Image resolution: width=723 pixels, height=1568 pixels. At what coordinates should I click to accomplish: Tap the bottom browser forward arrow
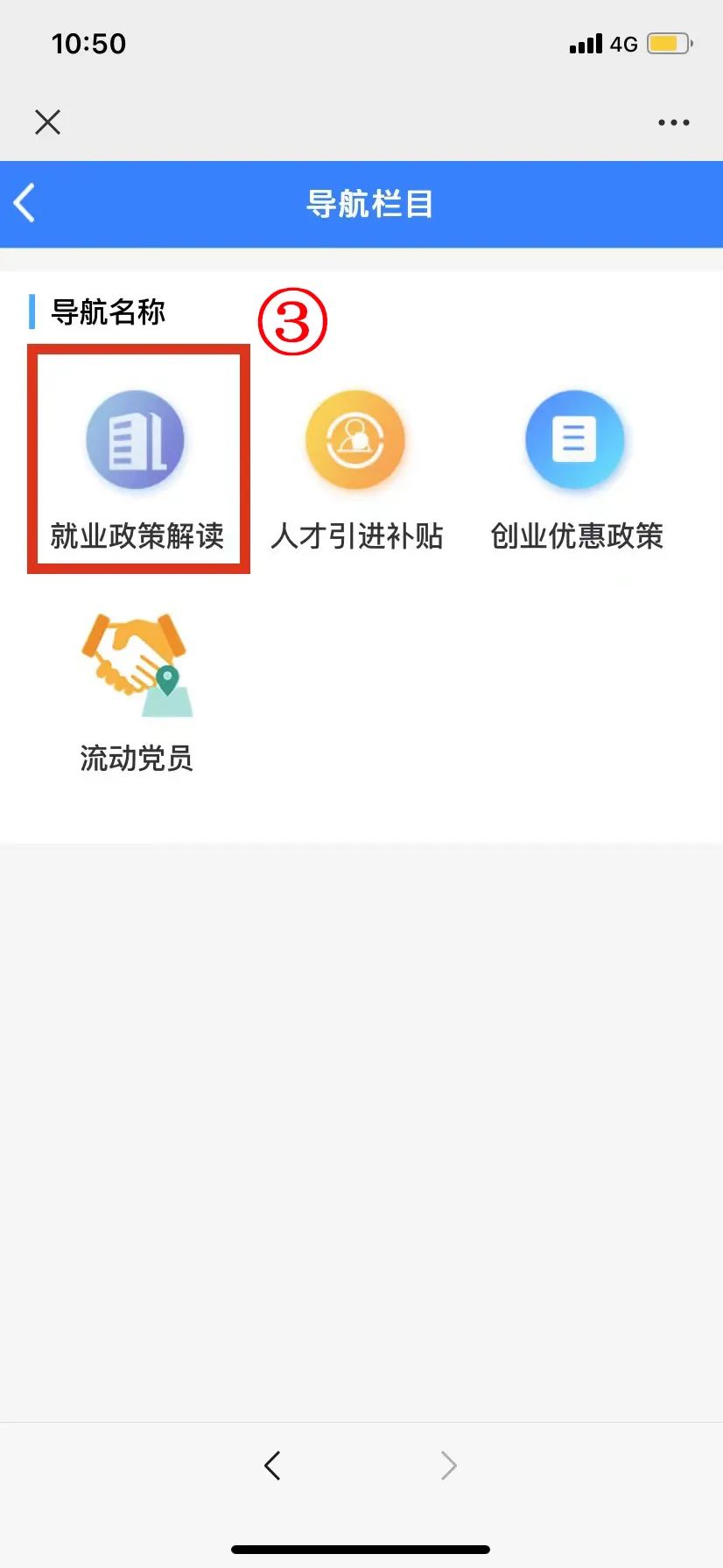(x=448, y=1465)
